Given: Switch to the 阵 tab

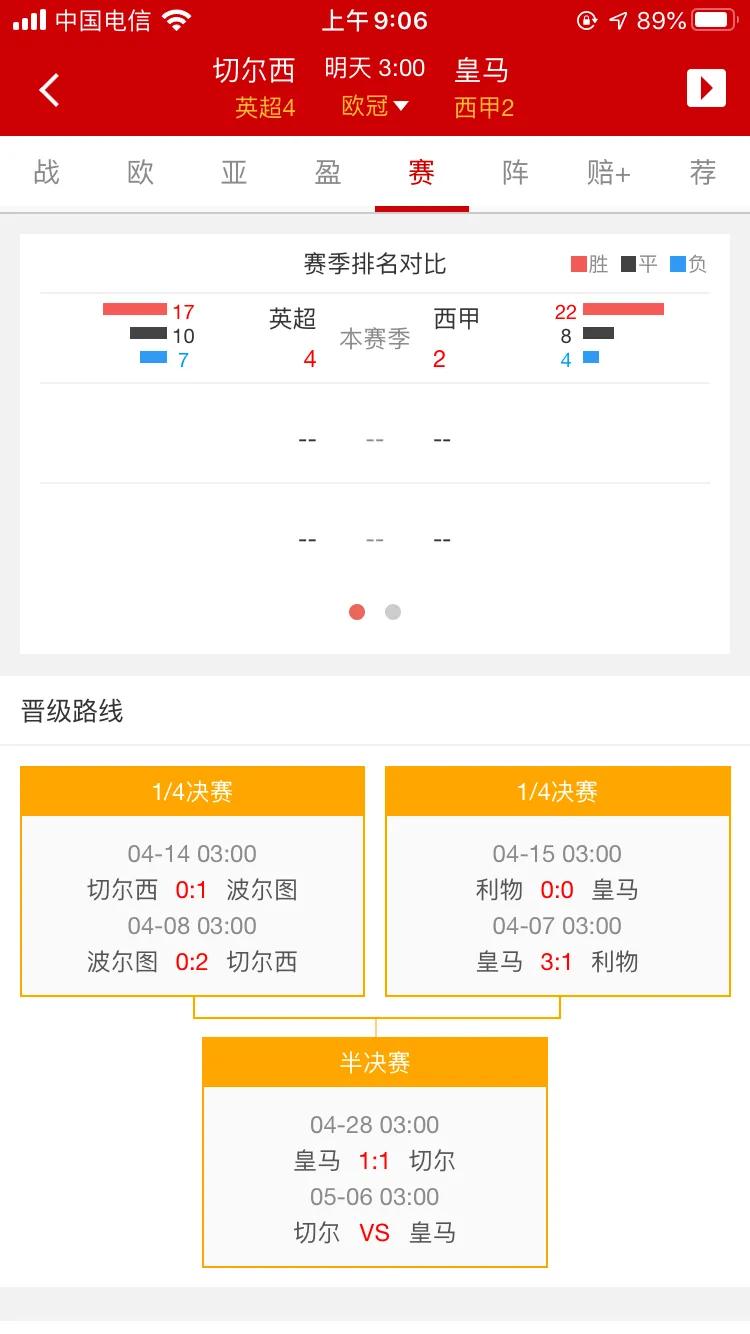Looking at the screenshot, I should (514, 172).
